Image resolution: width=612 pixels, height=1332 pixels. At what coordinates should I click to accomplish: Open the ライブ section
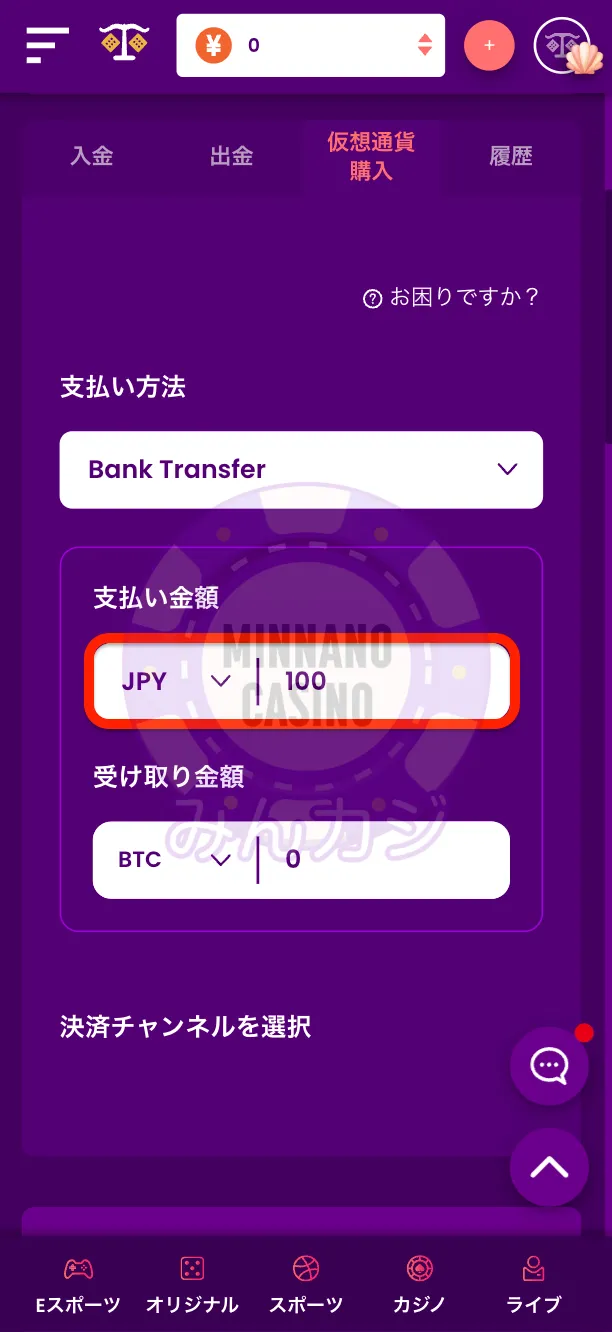(x=533, y=1283)
